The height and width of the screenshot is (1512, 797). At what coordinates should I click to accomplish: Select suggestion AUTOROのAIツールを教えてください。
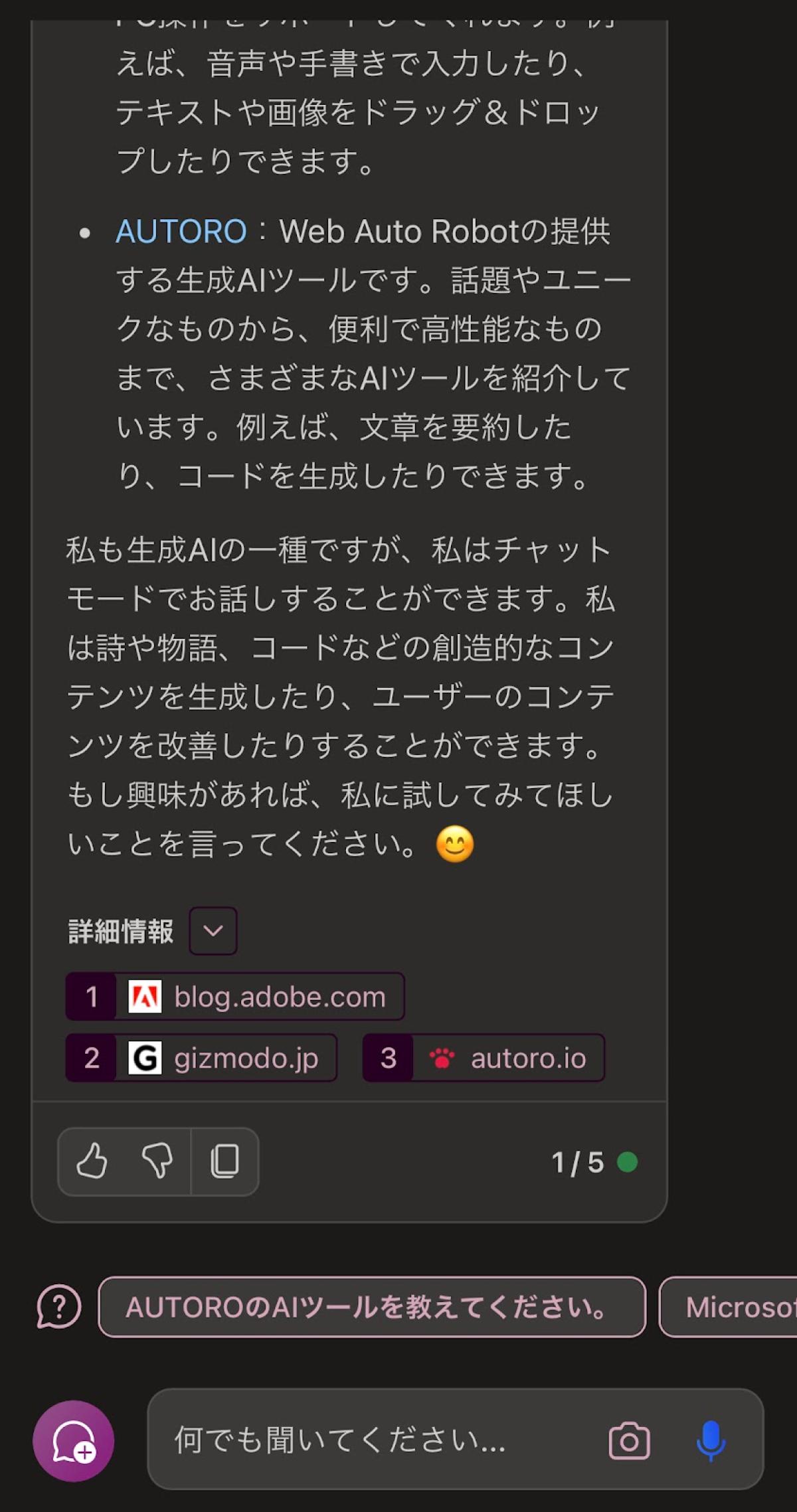click(371, 1307)
